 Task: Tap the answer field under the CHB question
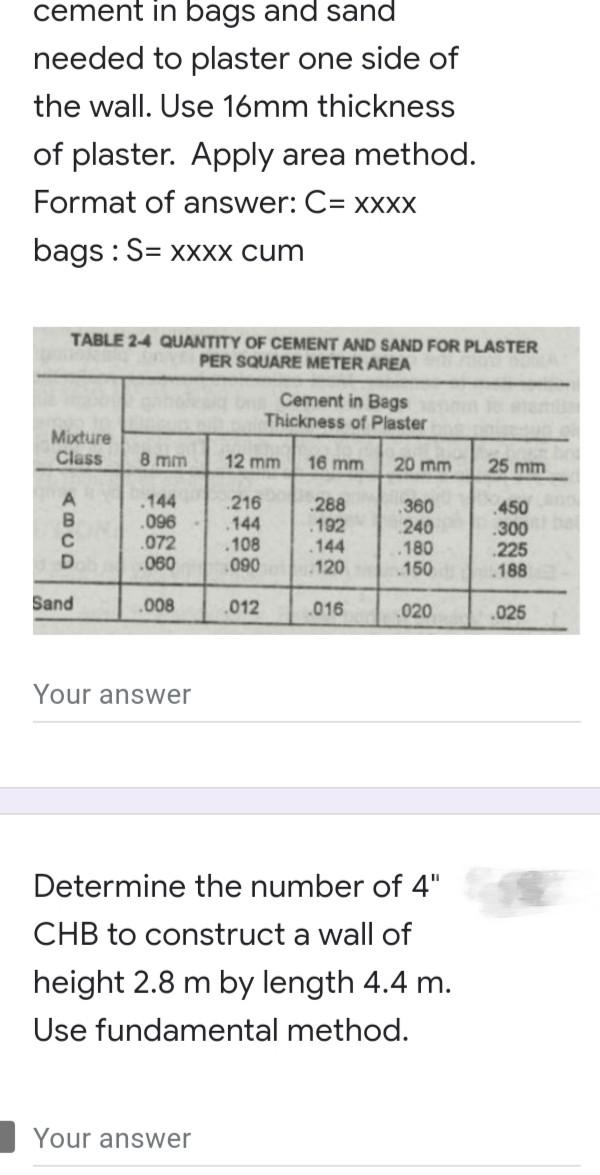pos(305,1138)
